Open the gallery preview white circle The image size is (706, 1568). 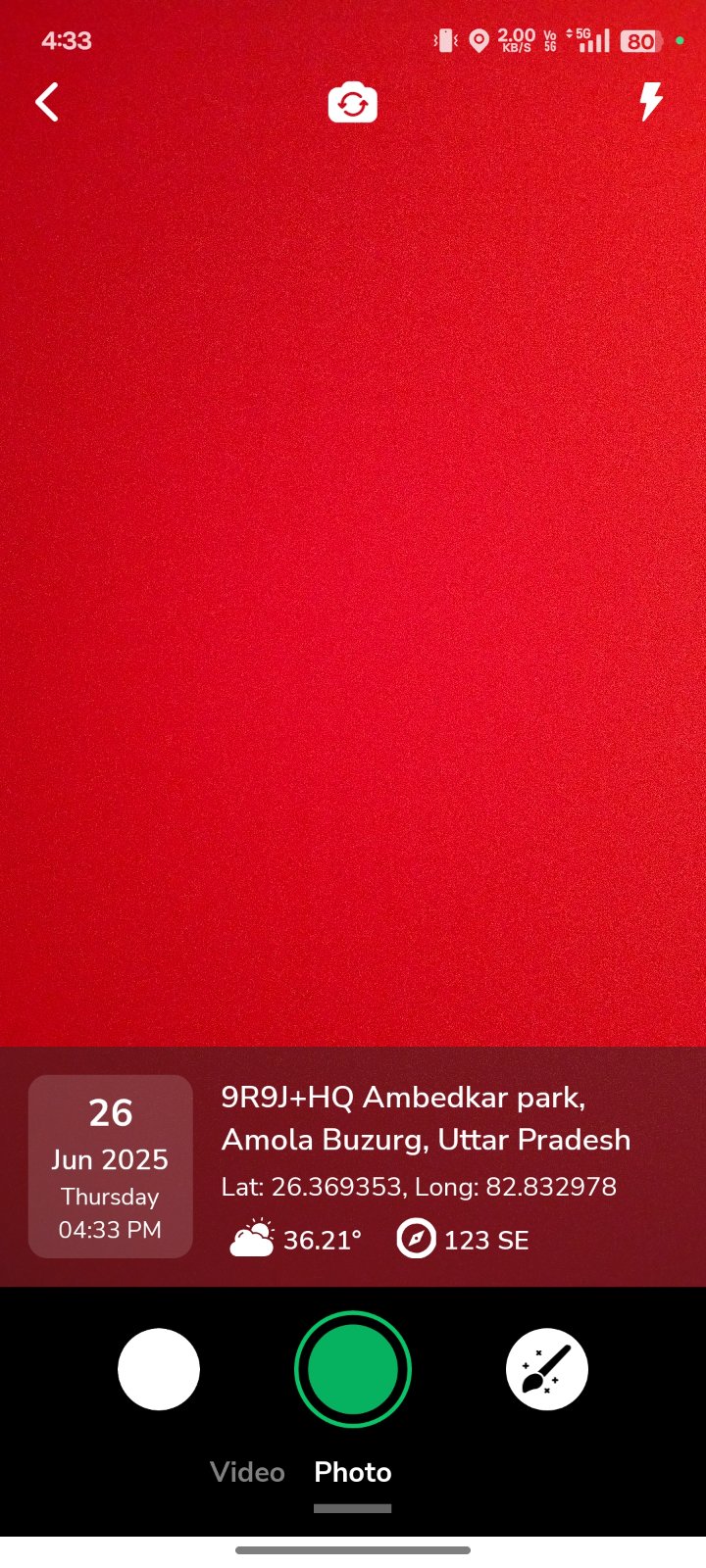(159, 1369)
